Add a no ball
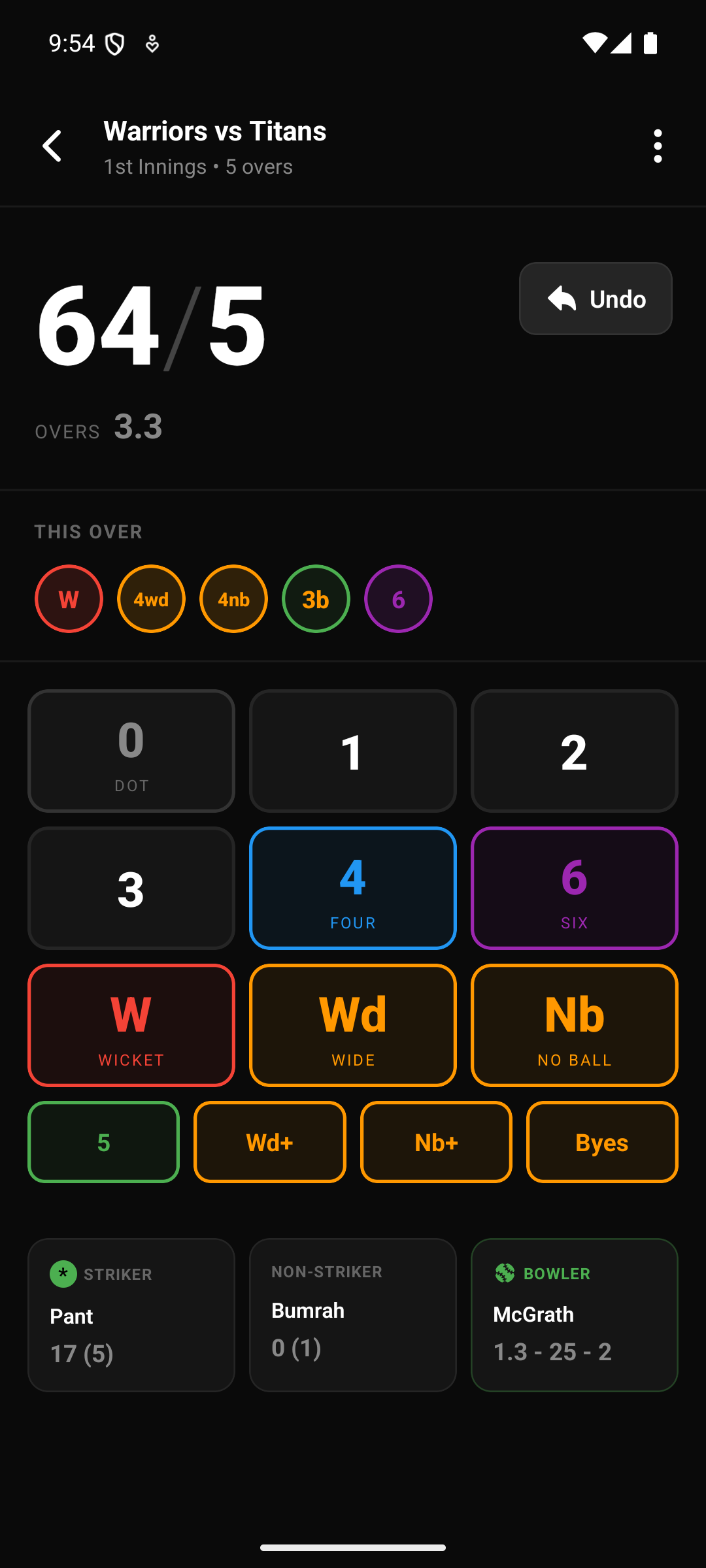 (x=574, y=1025)
